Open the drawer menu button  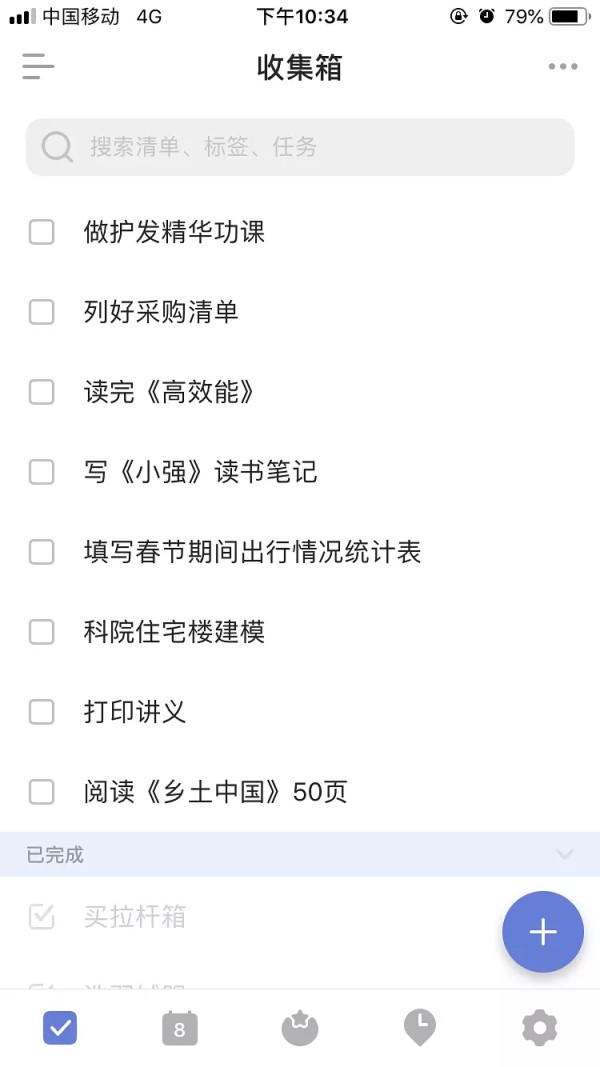[38, 66]
